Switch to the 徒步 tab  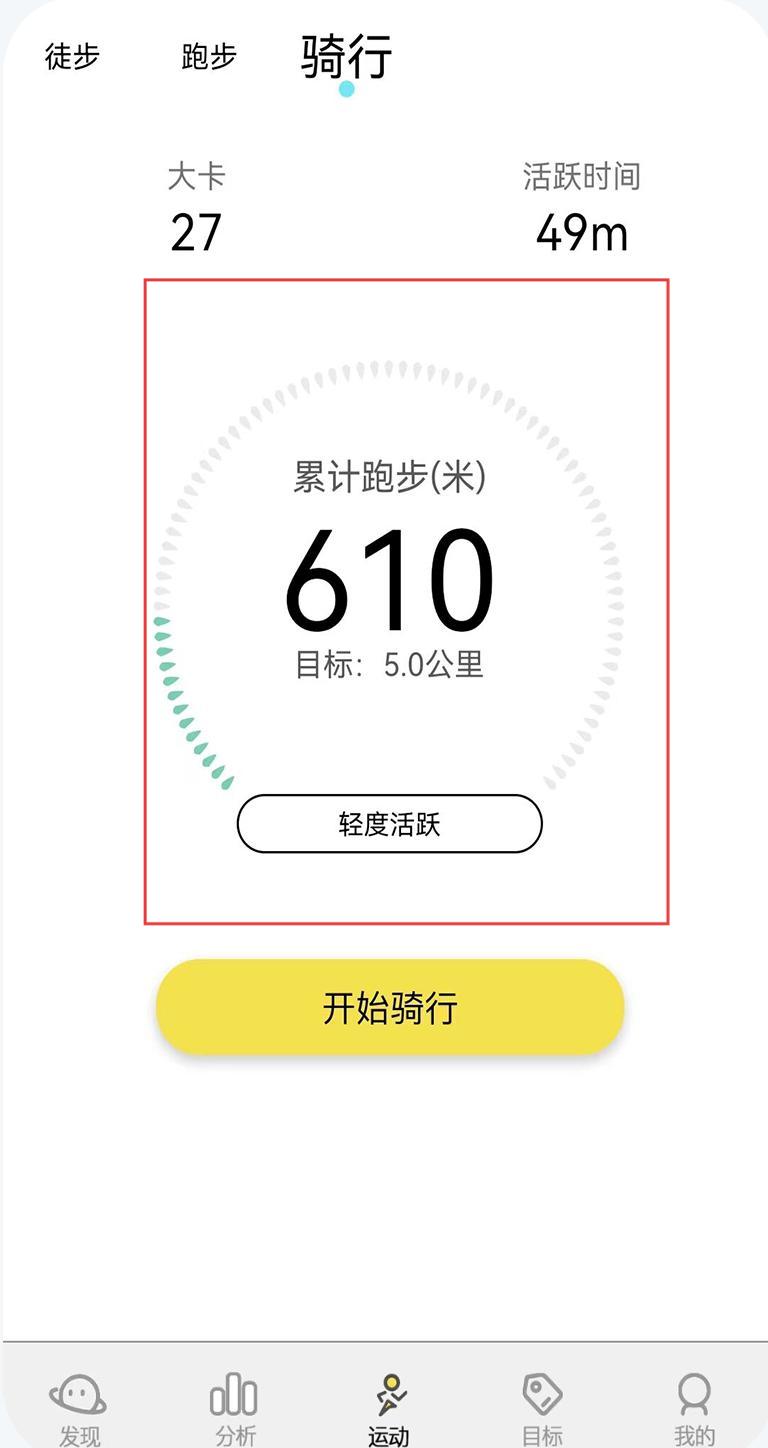(72, 57)
